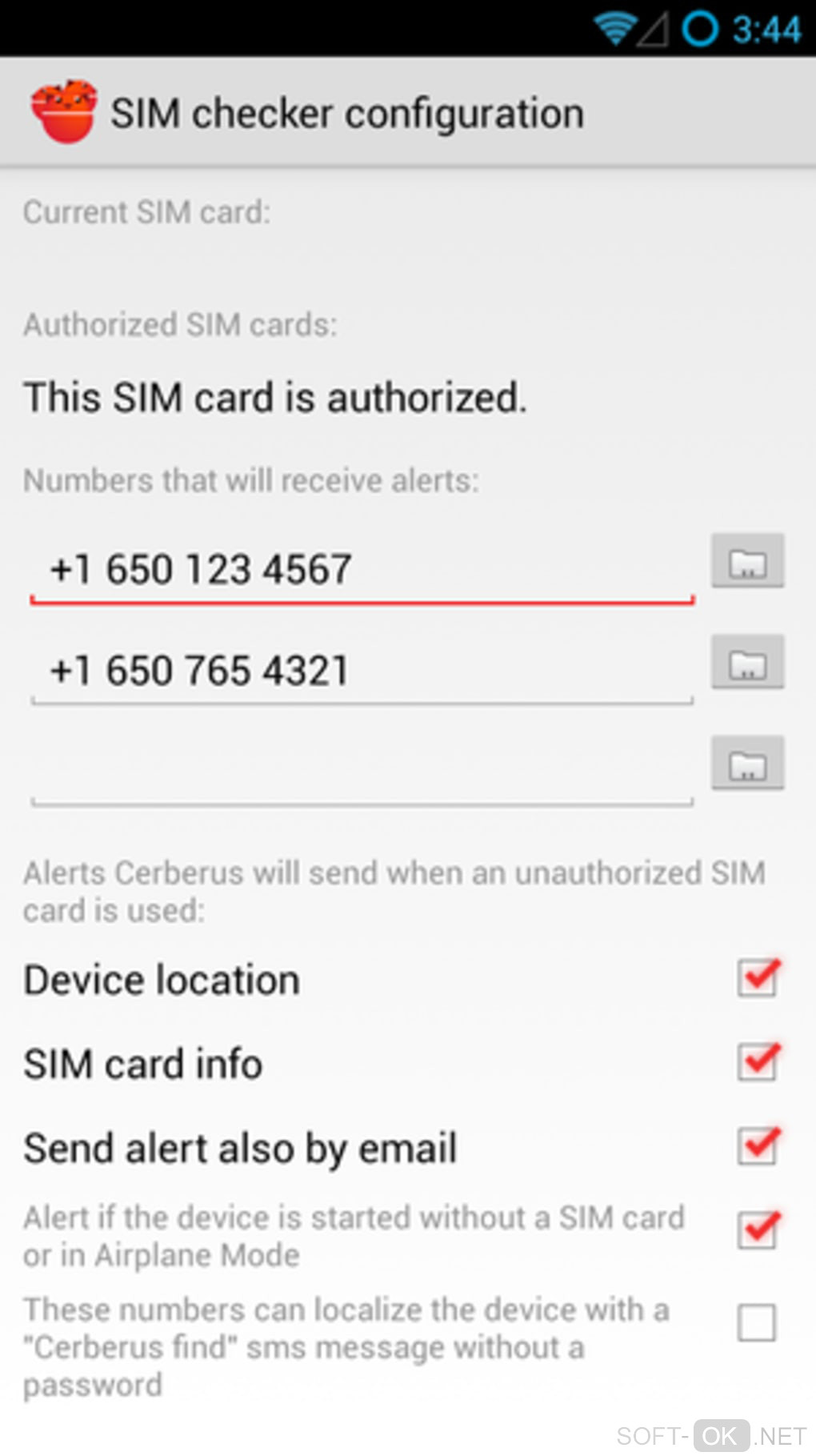Pick contact for the +1 650 765 4321 field
This screenshot has width=816, height=1456.
pos(747,663)
